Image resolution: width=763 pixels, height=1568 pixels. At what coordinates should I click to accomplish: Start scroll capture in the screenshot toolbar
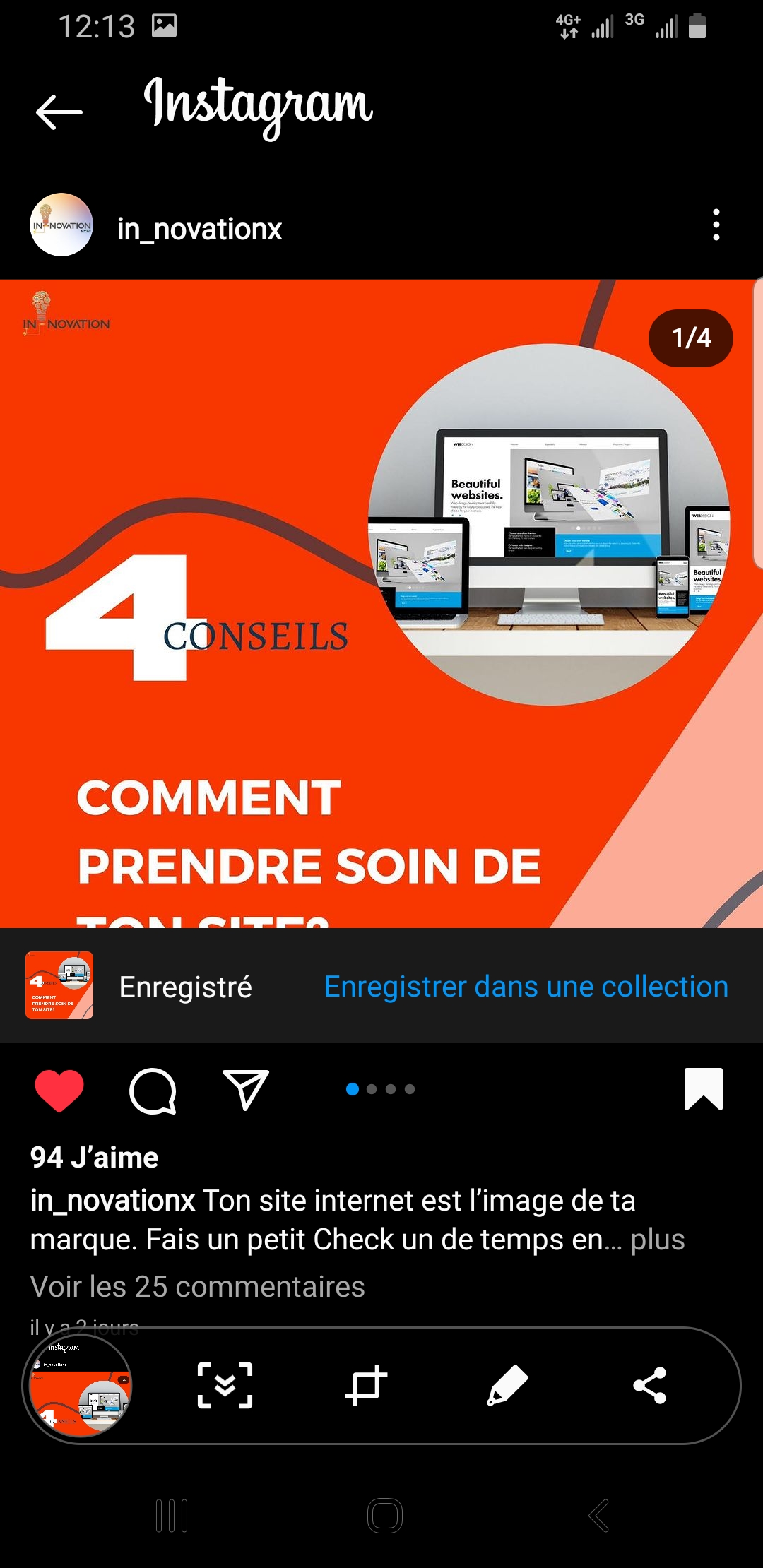click(225, 1385)
